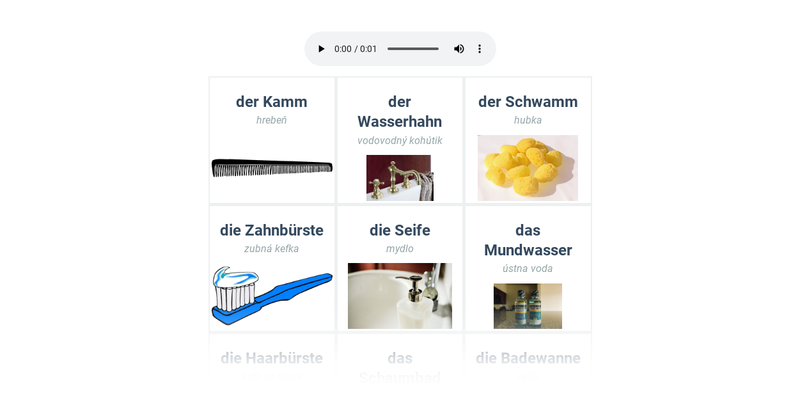The image size is (800, 400).
Task: Tap the audio progress slider
Action: pos(413,49)
